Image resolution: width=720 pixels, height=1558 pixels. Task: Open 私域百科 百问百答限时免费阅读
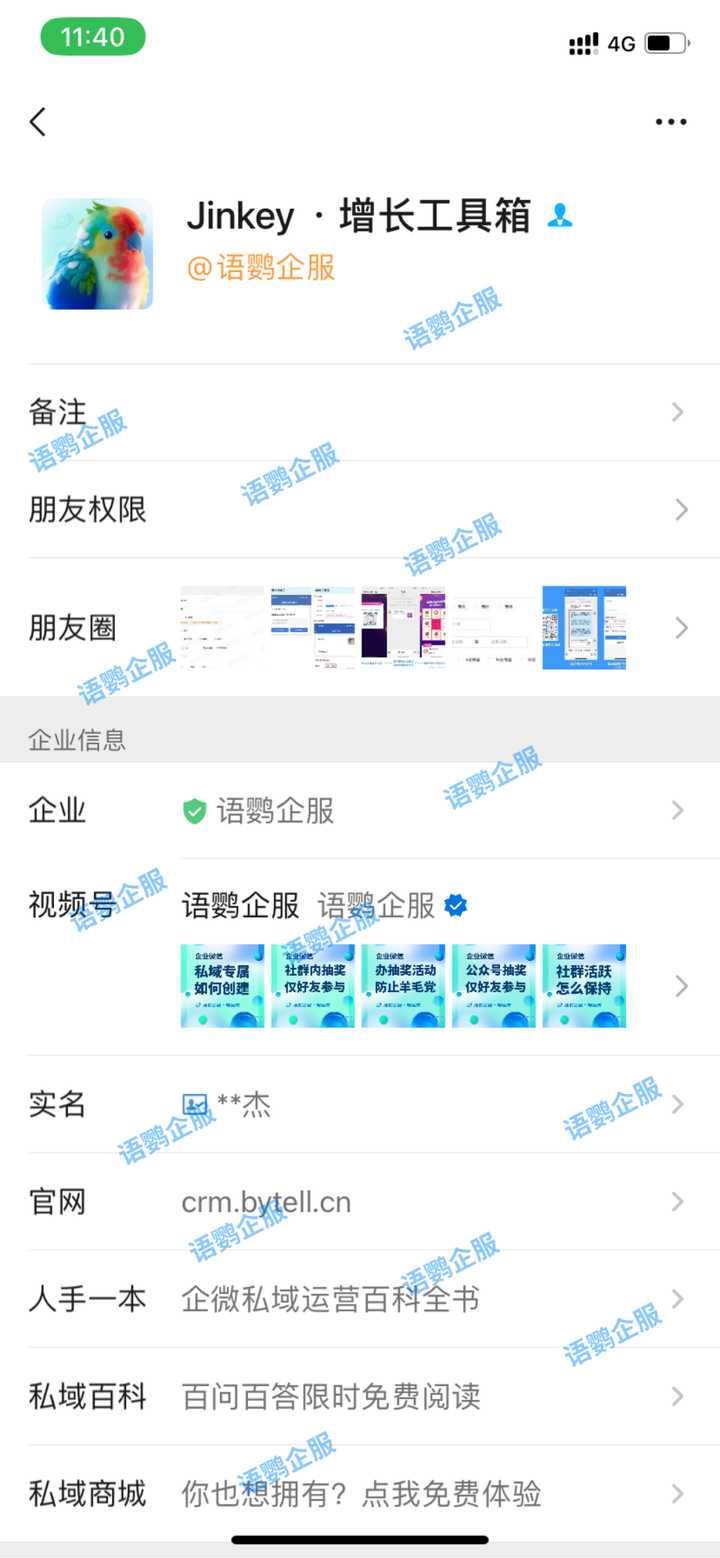(360, 1396)
